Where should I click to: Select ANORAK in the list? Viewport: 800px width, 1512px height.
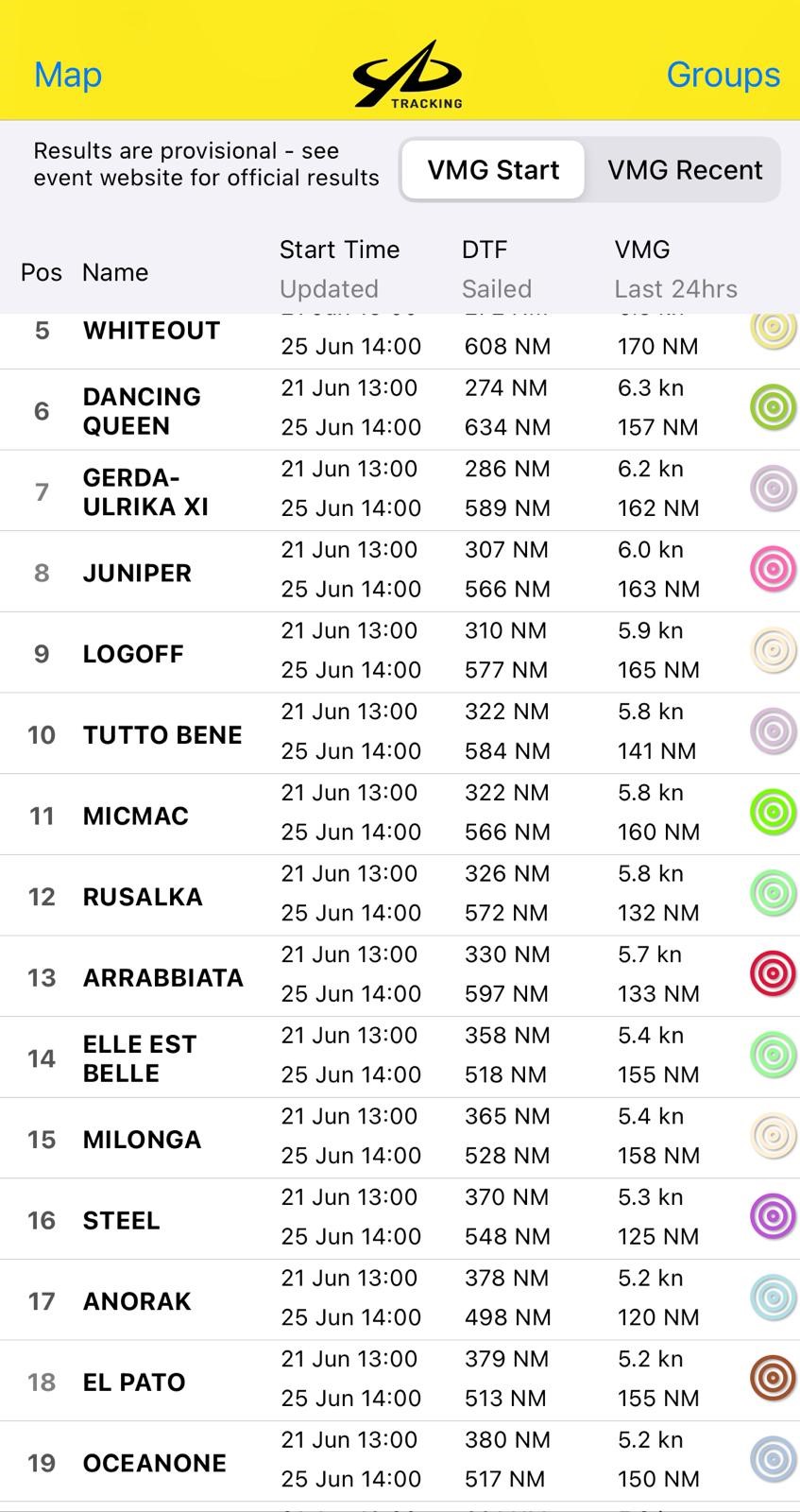[400, 1300]
